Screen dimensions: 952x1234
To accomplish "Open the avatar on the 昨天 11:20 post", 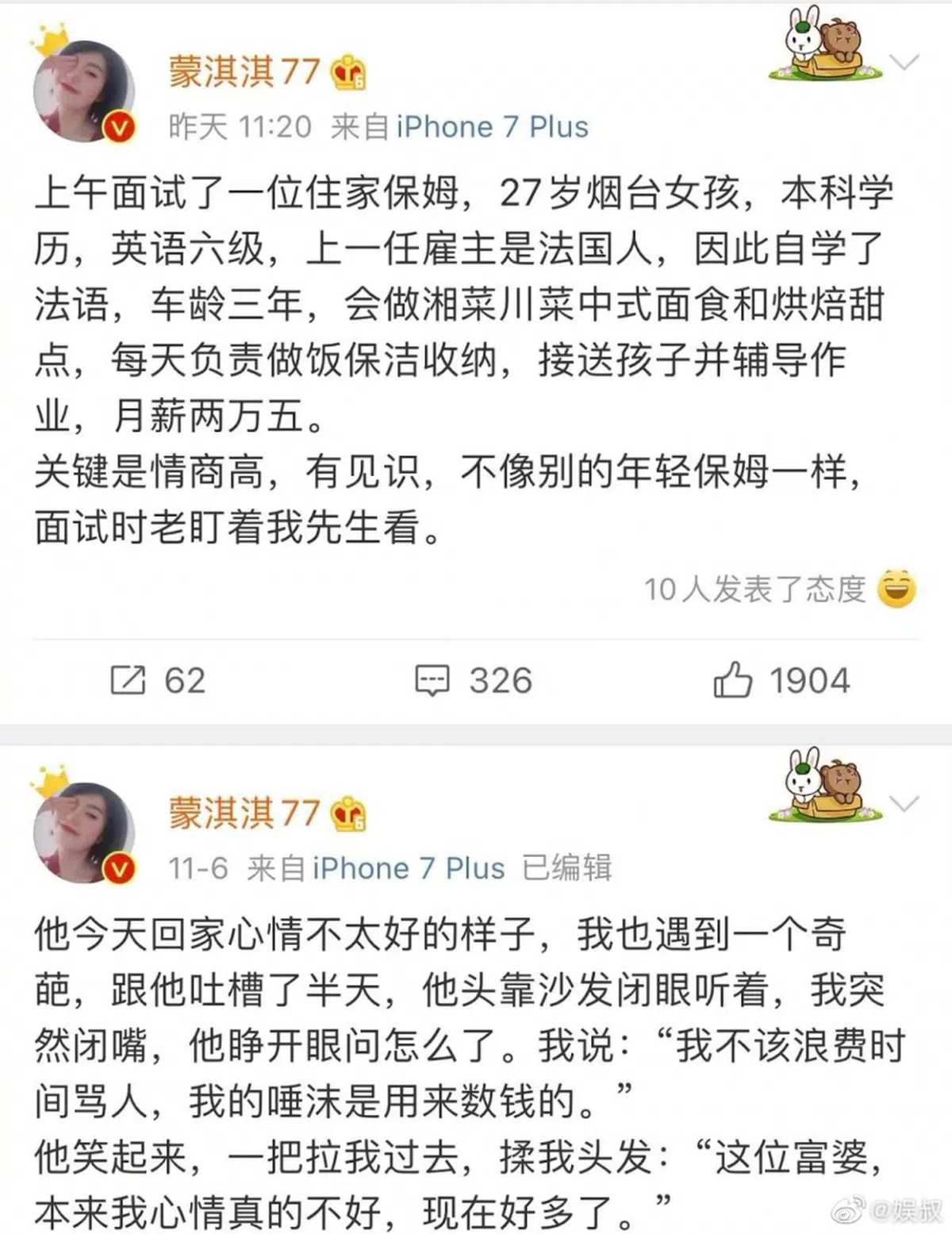I will click(x=83, y=91).
